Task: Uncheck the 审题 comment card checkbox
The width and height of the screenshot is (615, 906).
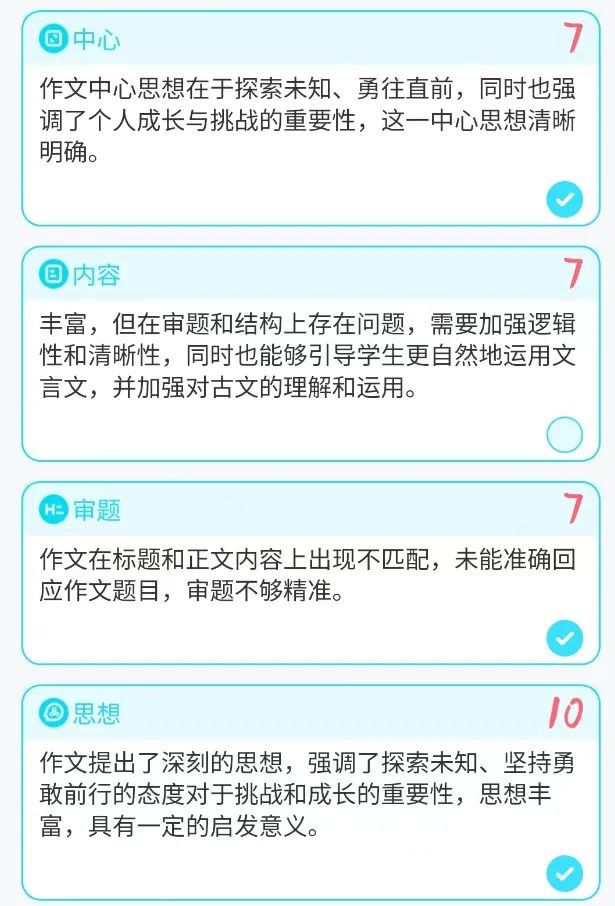Action: click(x=564, y=637)
